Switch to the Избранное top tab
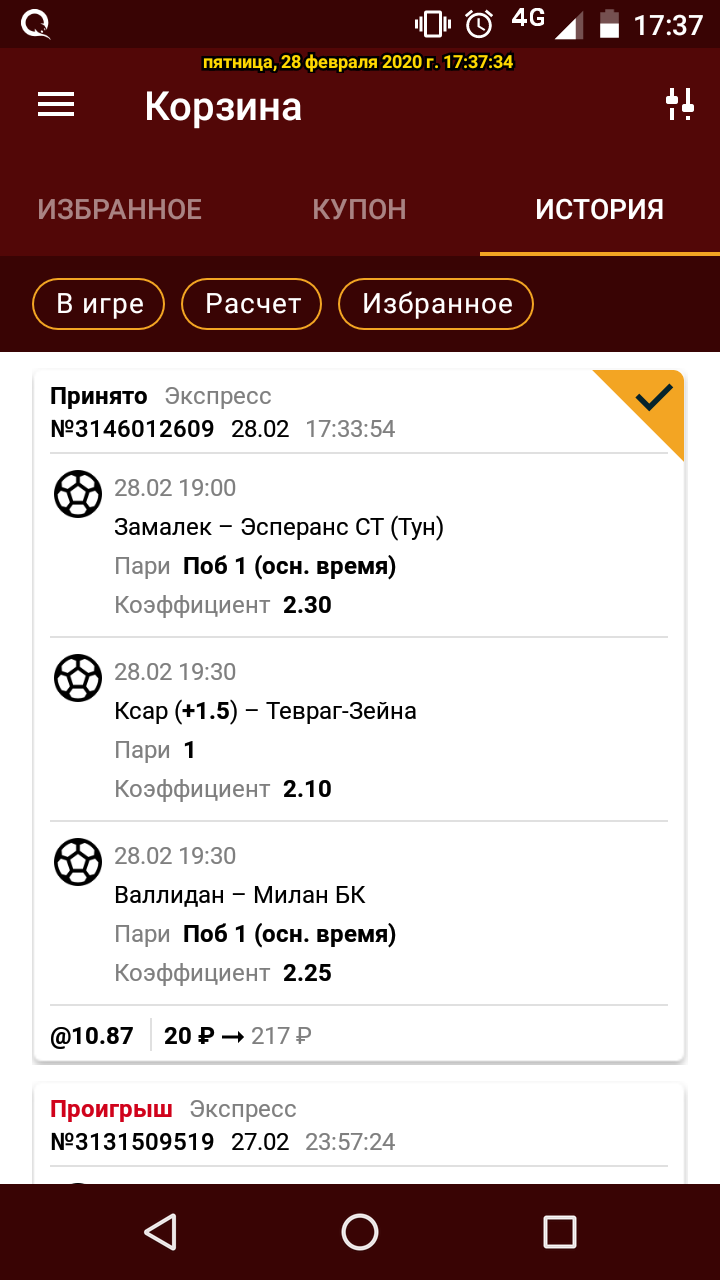The height and width of the screenshot is (1280, 720). click(x=120, y=209)
